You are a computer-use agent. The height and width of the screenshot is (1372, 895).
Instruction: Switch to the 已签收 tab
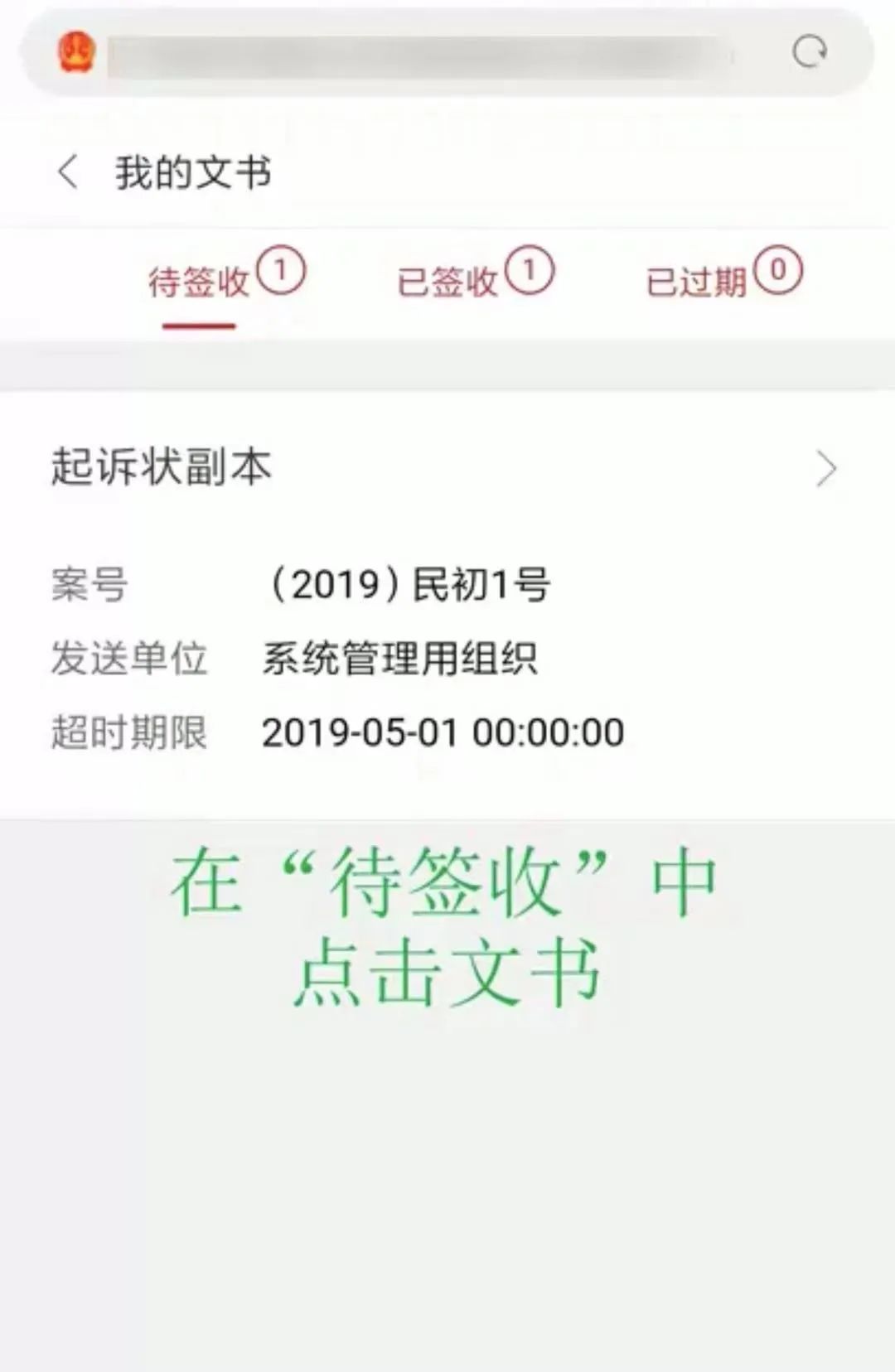point(475,275)
